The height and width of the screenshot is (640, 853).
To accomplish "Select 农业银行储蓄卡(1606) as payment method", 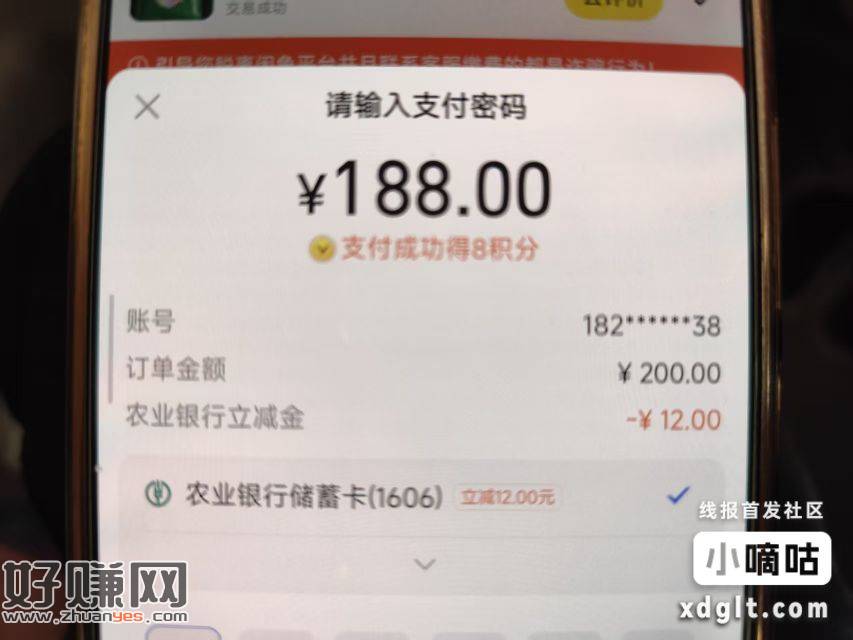I will 420,496.
